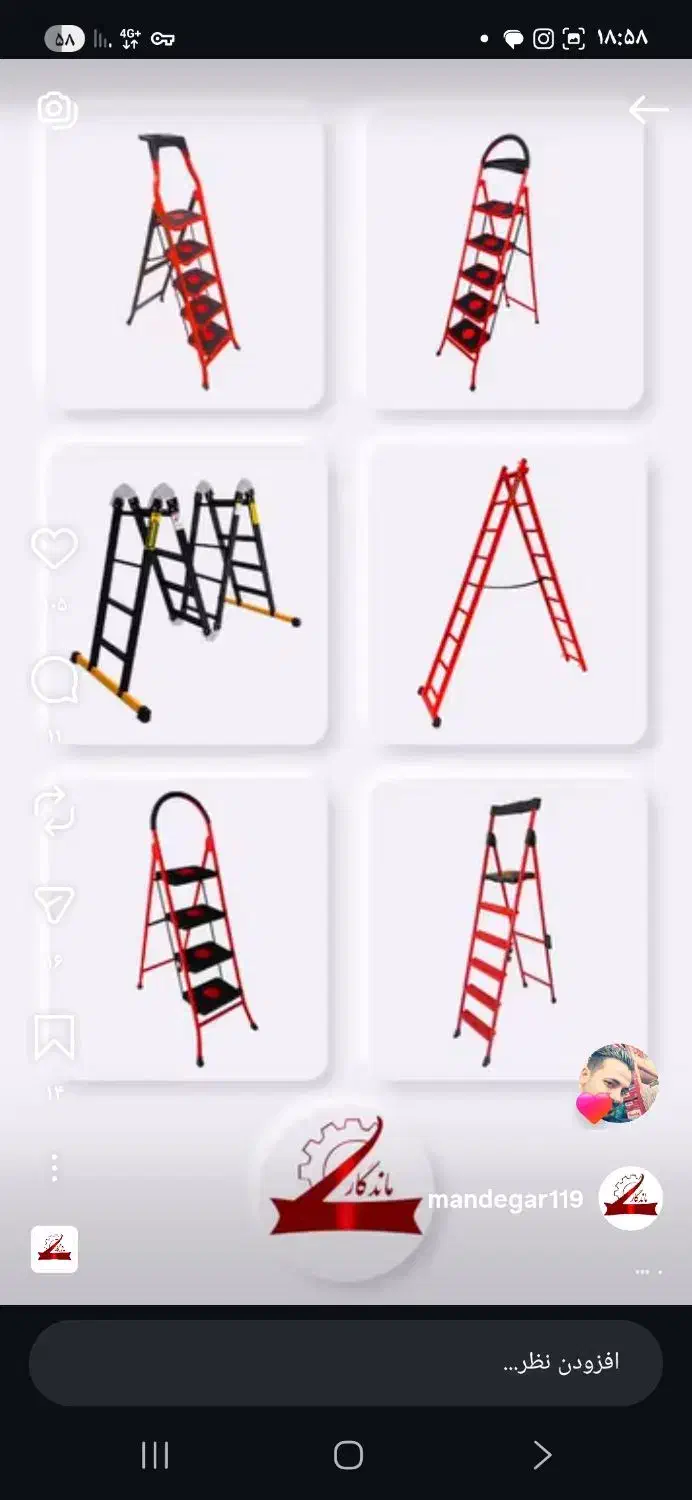The width and height of the screenshot is (692, 1500).
Task: Tap the add comment field
Action: click(346, 1363)
